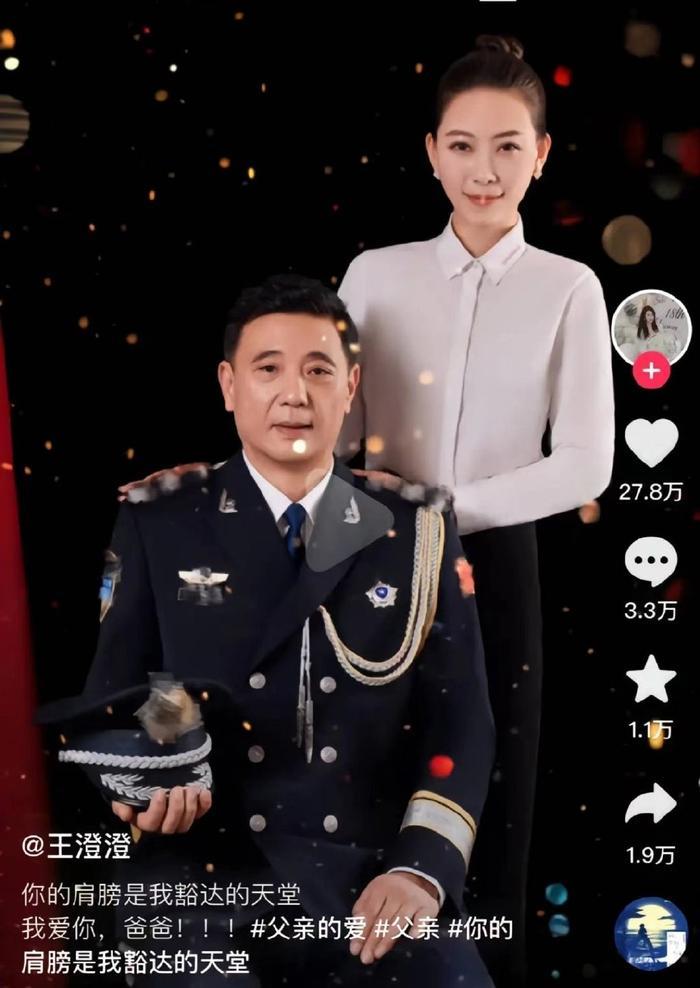Open the #父亲 hashtag
The width and height of the screenshot is (700, 988).
point(407,928)
